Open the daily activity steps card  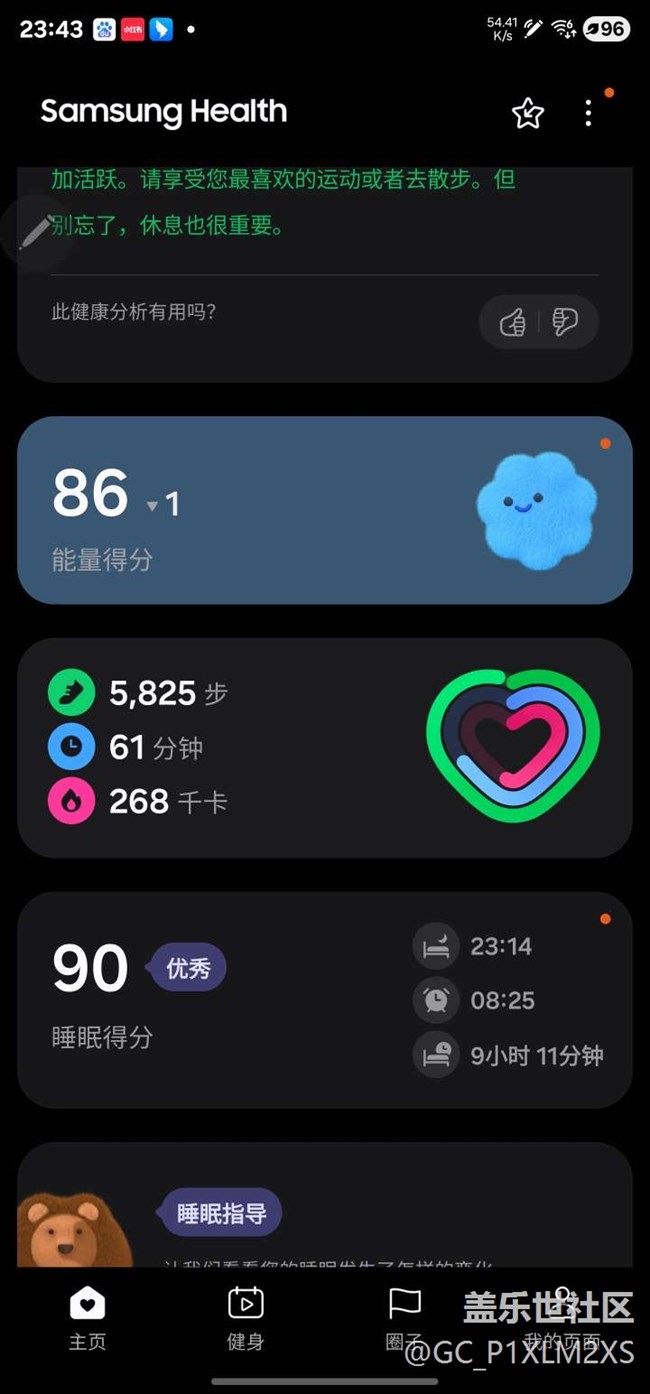click(324, 747)
